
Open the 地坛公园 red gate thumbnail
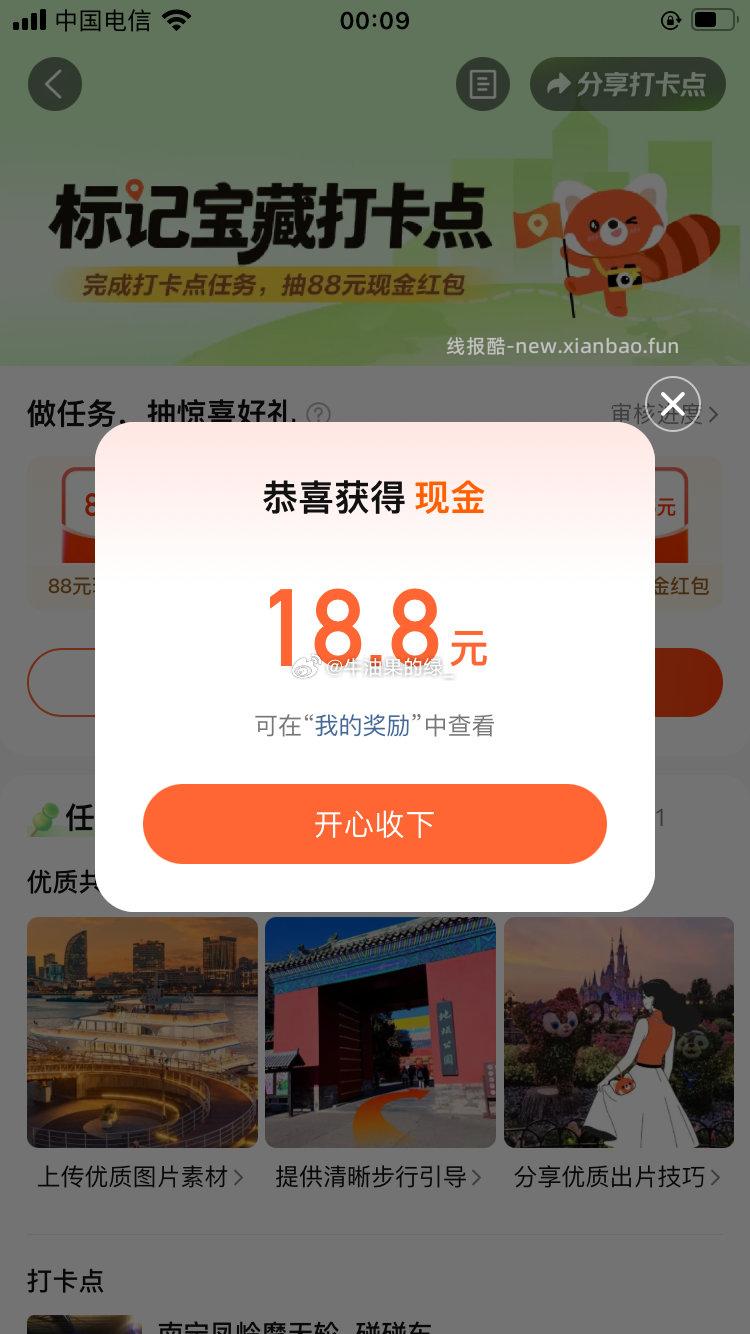click(379, 1033)
